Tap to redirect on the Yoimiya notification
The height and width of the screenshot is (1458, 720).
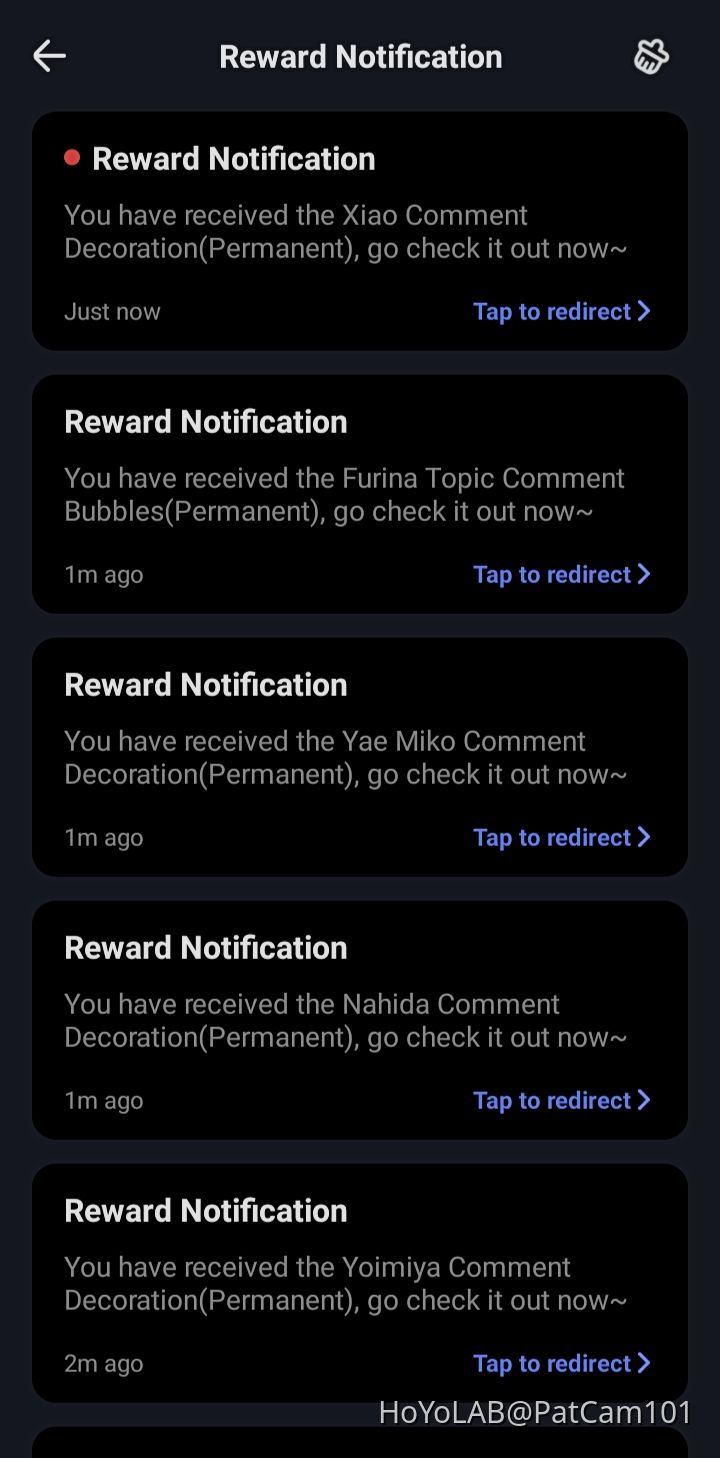(x=553, y=1363)
